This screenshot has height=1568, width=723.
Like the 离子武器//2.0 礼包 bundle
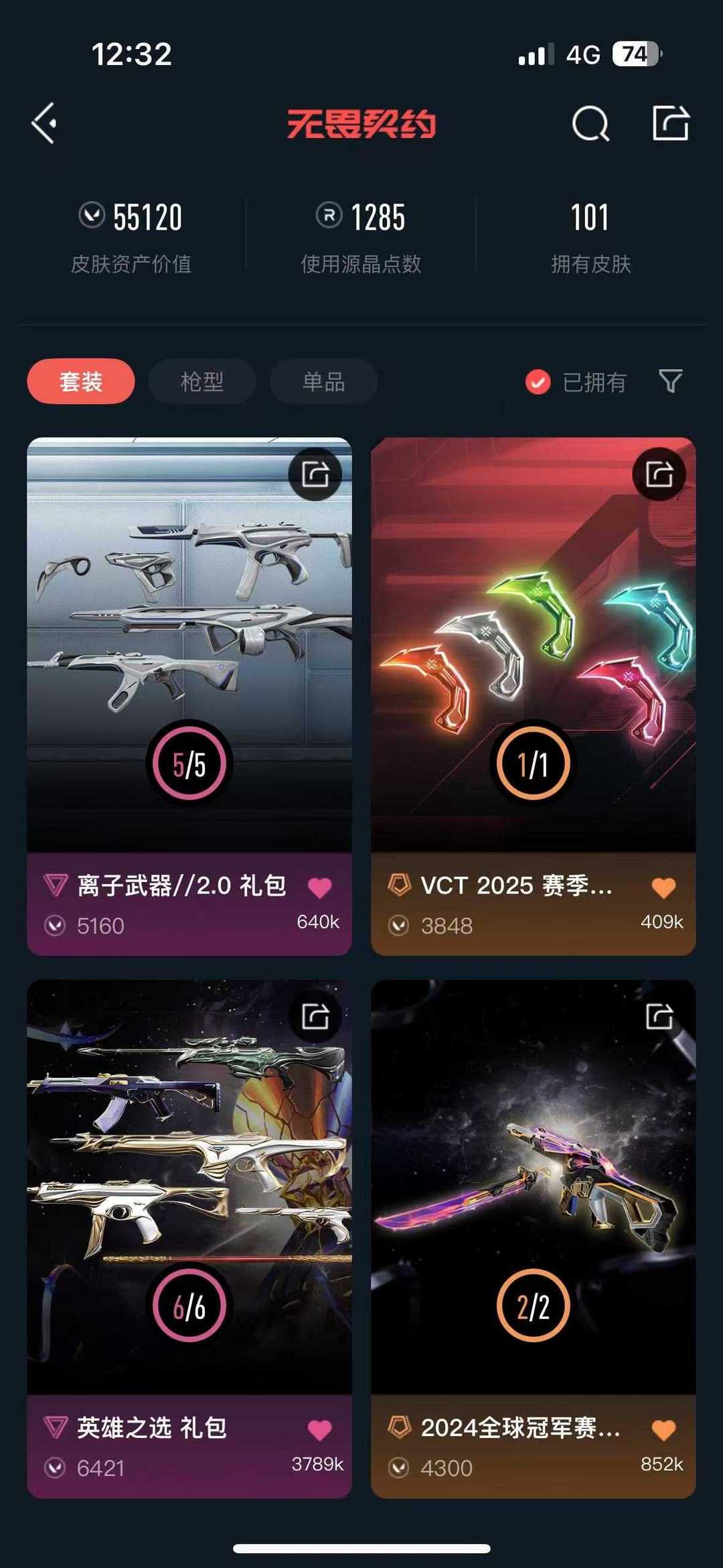[319, 887]
